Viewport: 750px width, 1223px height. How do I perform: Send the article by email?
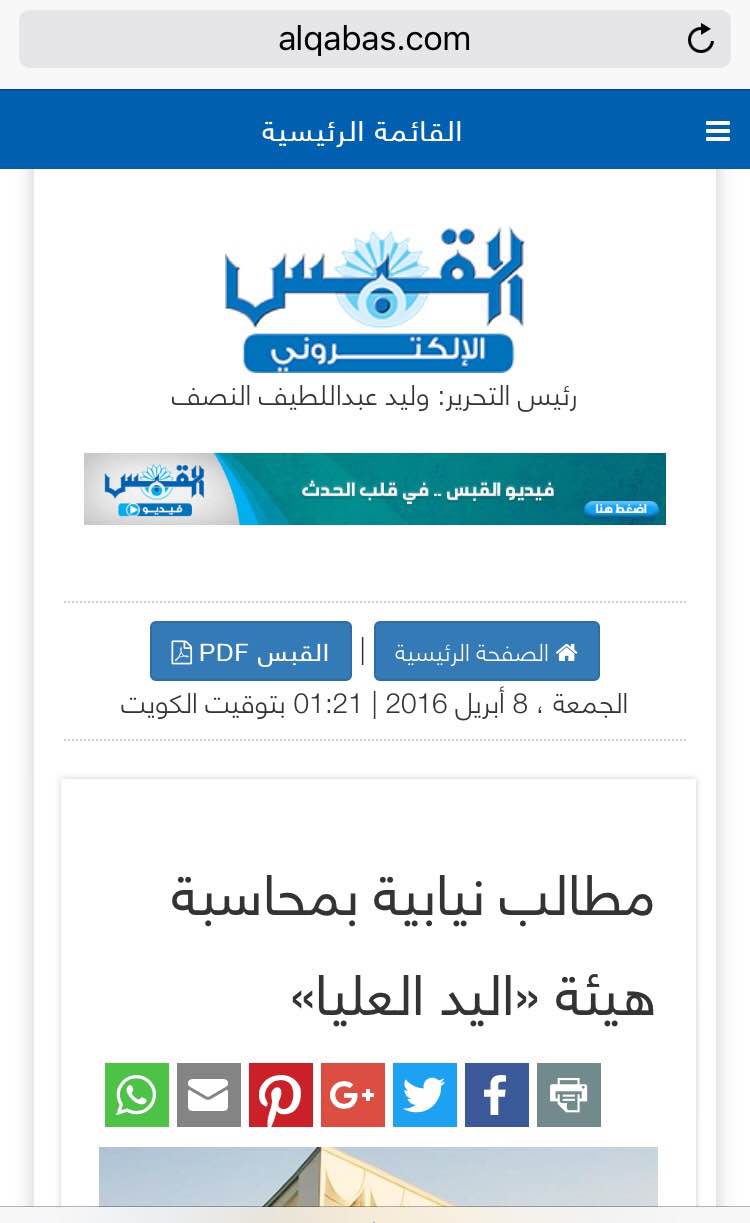[209, 1095]
